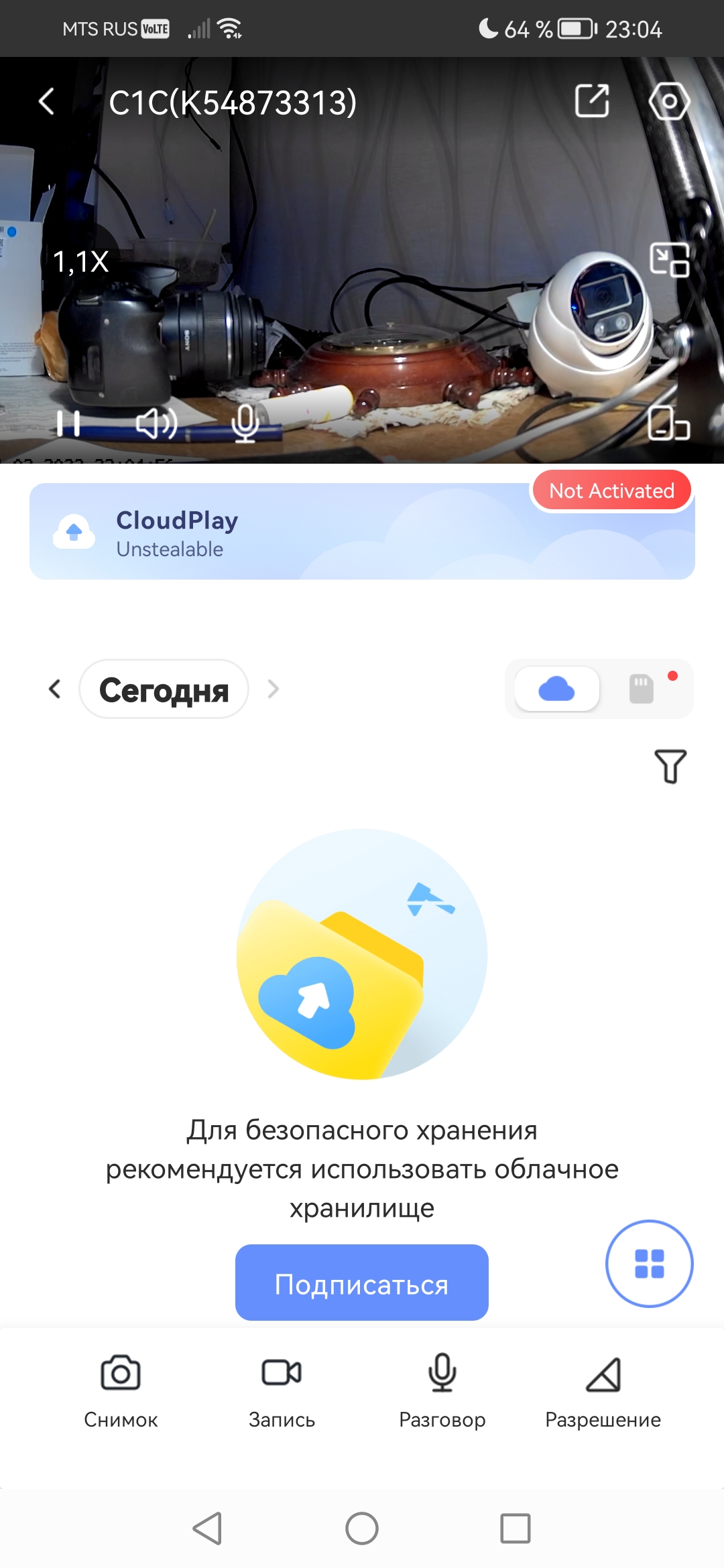Image resolution: width=724 pixels, height=1568 pixels.
Task: Open the date picker labeled Сегодня
Action: [164, 690]
